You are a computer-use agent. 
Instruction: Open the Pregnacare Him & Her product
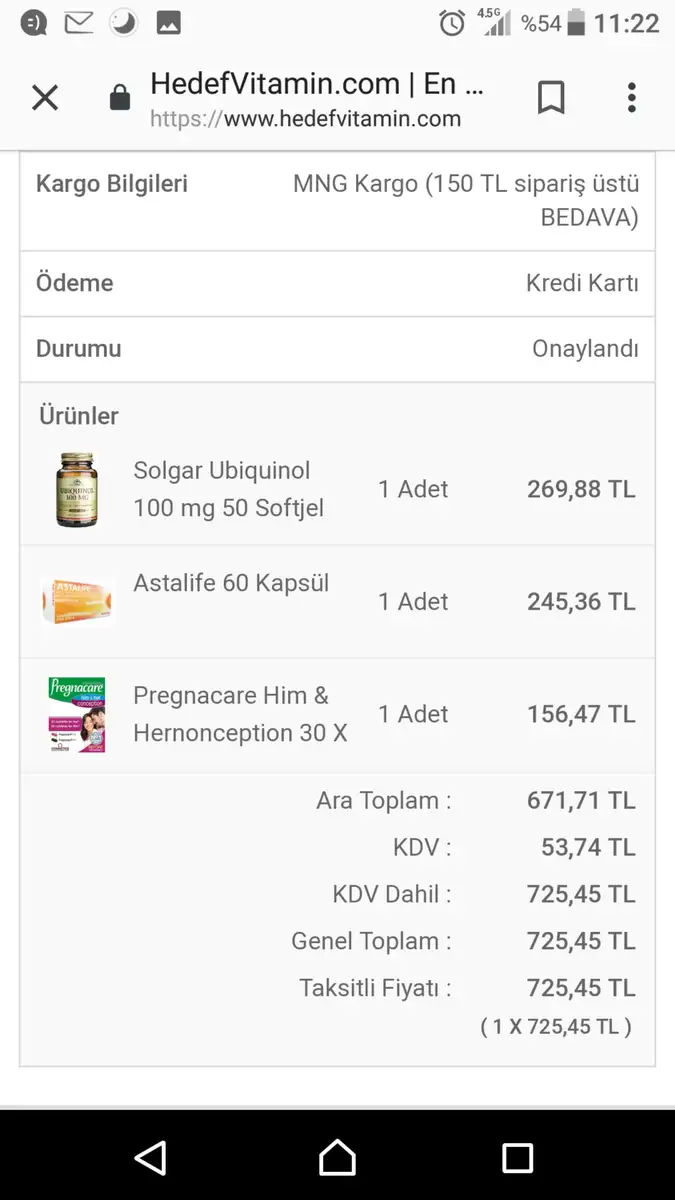coord(240,714)
